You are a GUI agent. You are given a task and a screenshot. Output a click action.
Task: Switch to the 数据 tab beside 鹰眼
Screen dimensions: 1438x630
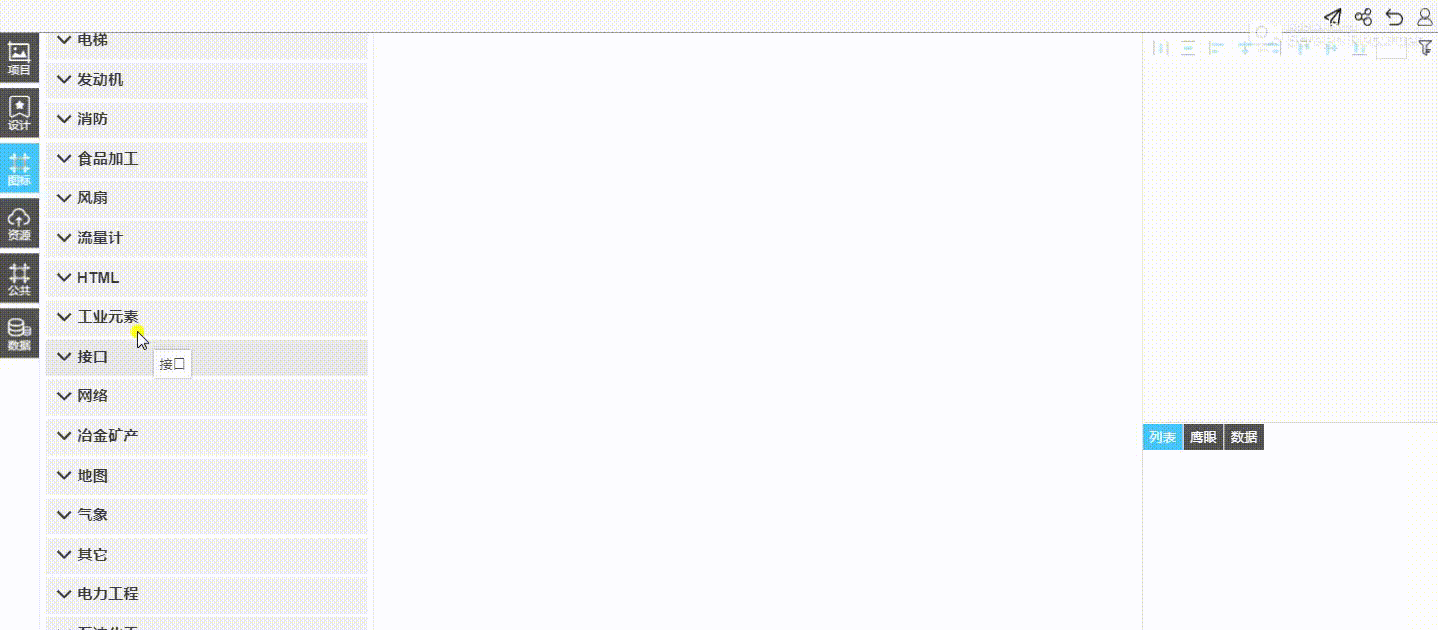click(1243, 437)
